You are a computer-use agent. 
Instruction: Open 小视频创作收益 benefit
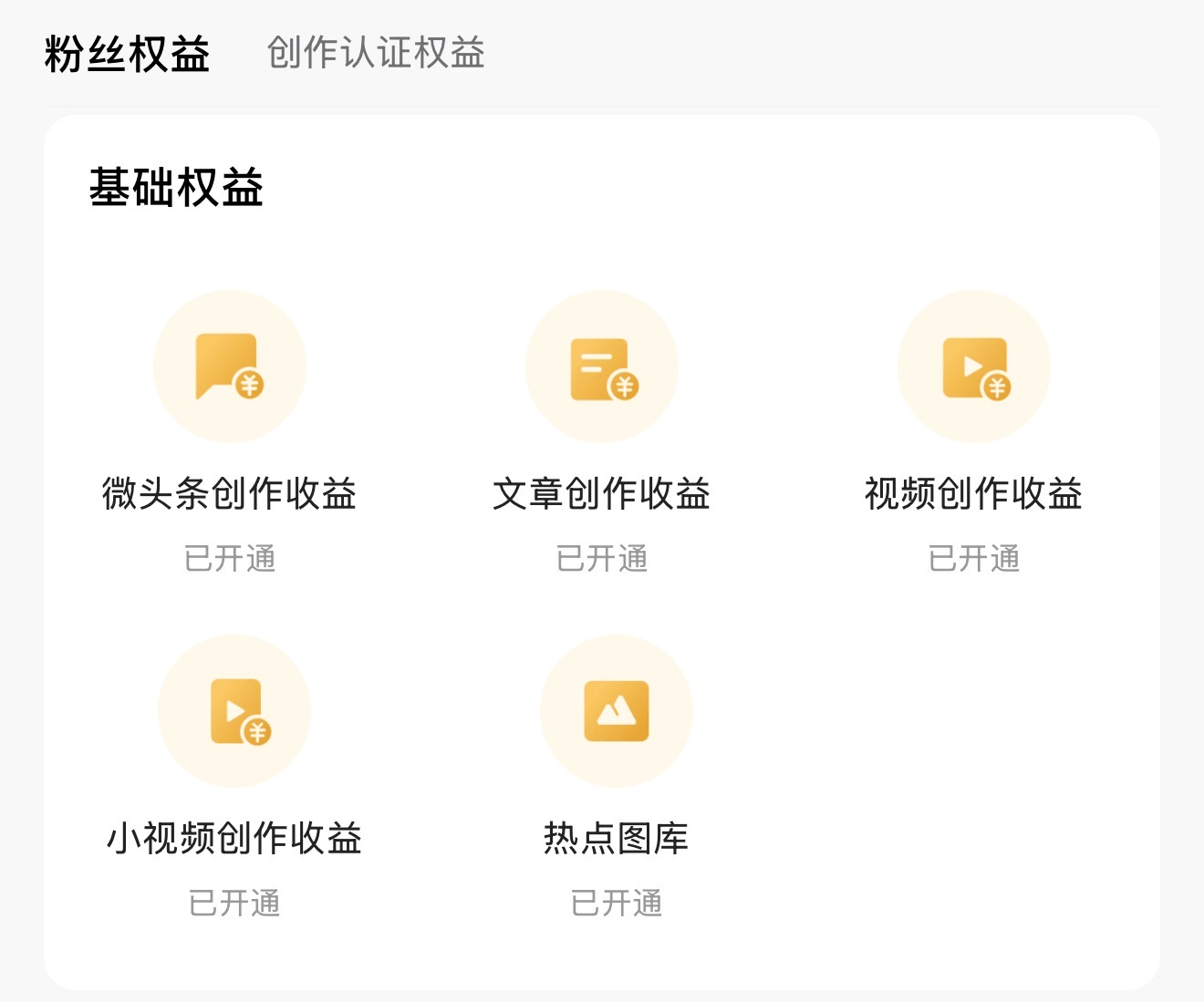234,712
